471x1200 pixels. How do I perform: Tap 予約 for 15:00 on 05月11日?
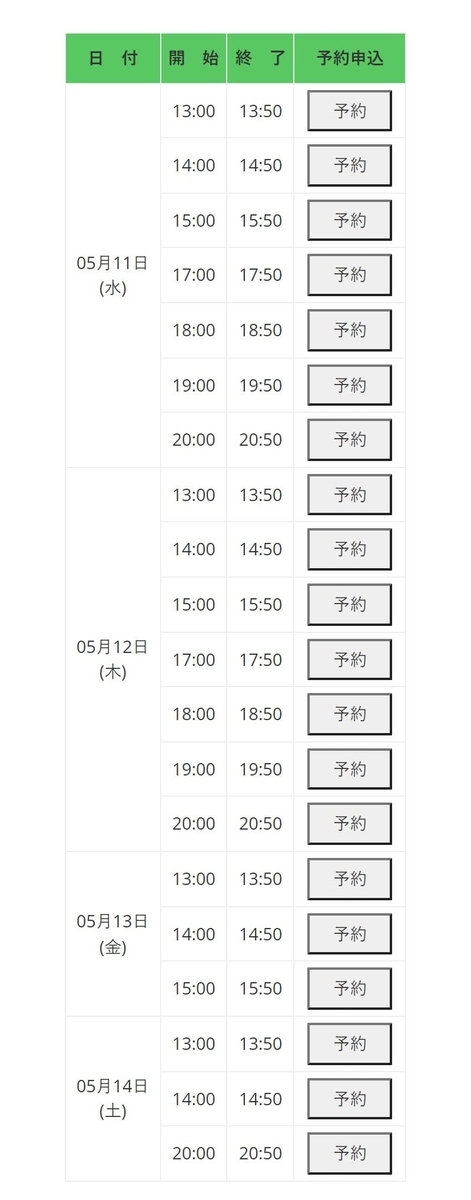point(349,221)
